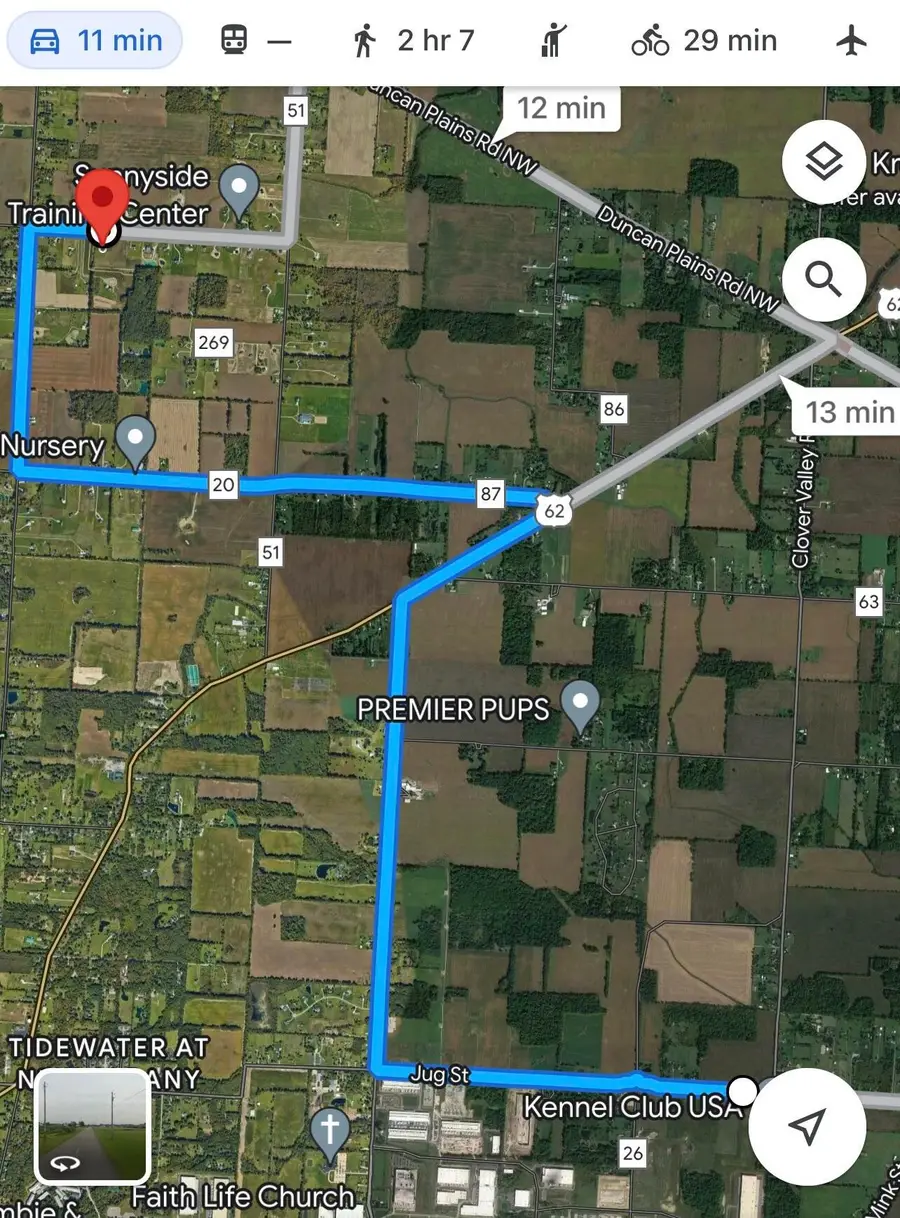The width and height of the screenshot is (900, 1218).
Task: Toggle to the 12 min alternate route
Action: (561, 108)
